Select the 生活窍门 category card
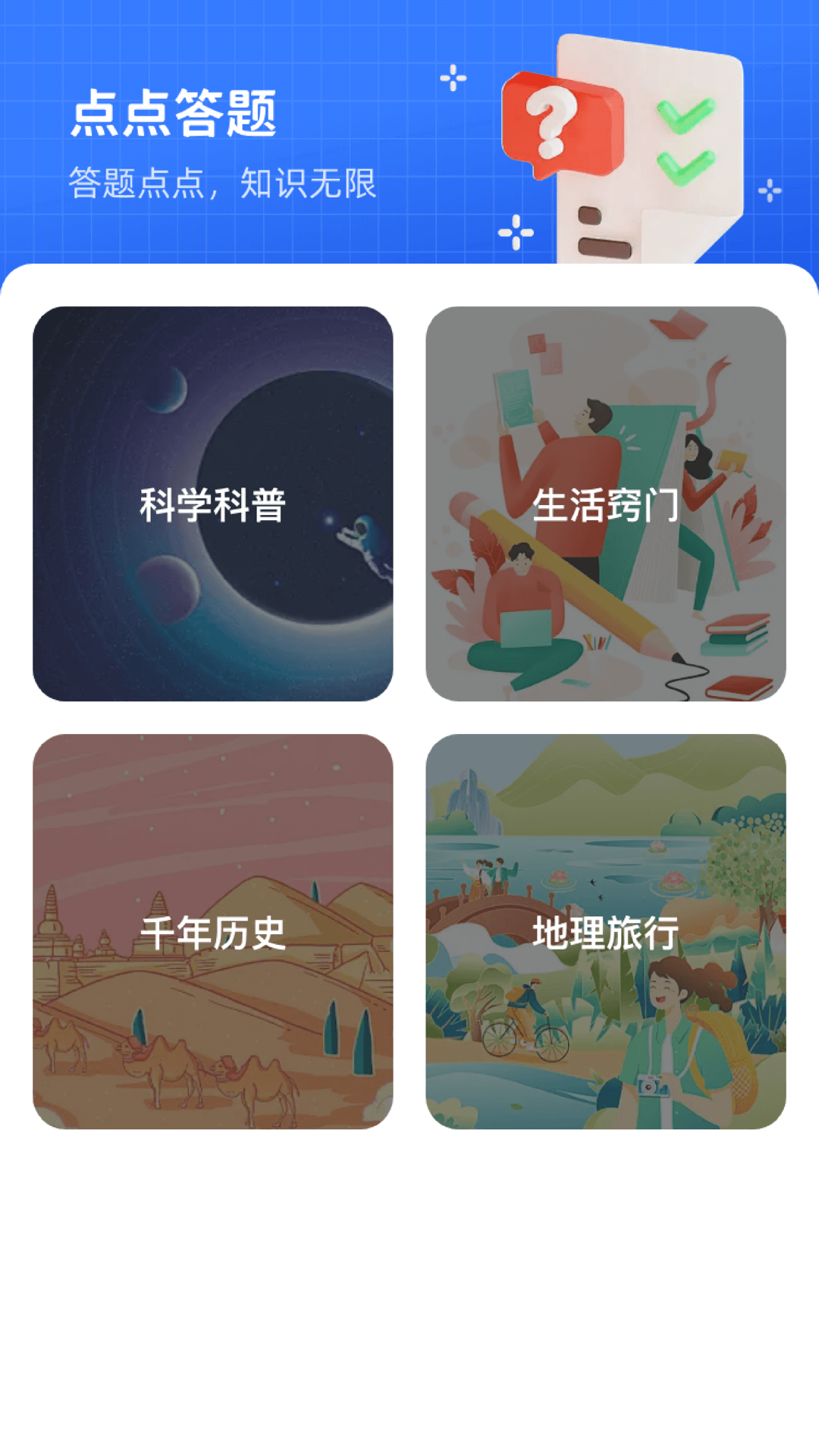 pos(605,504)
